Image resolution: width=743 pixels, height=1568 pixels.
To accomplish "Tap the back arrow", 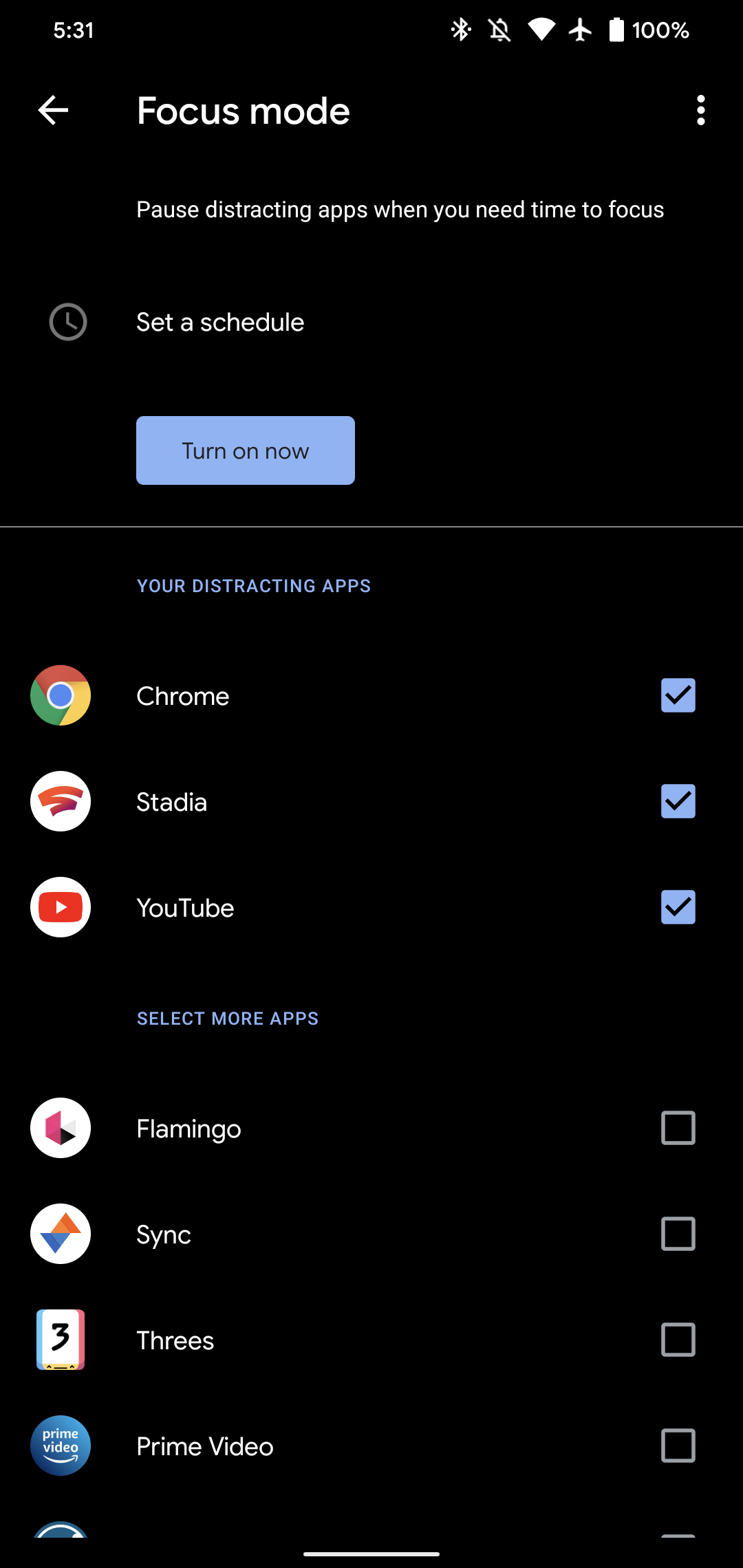I will tap(52, 110).
